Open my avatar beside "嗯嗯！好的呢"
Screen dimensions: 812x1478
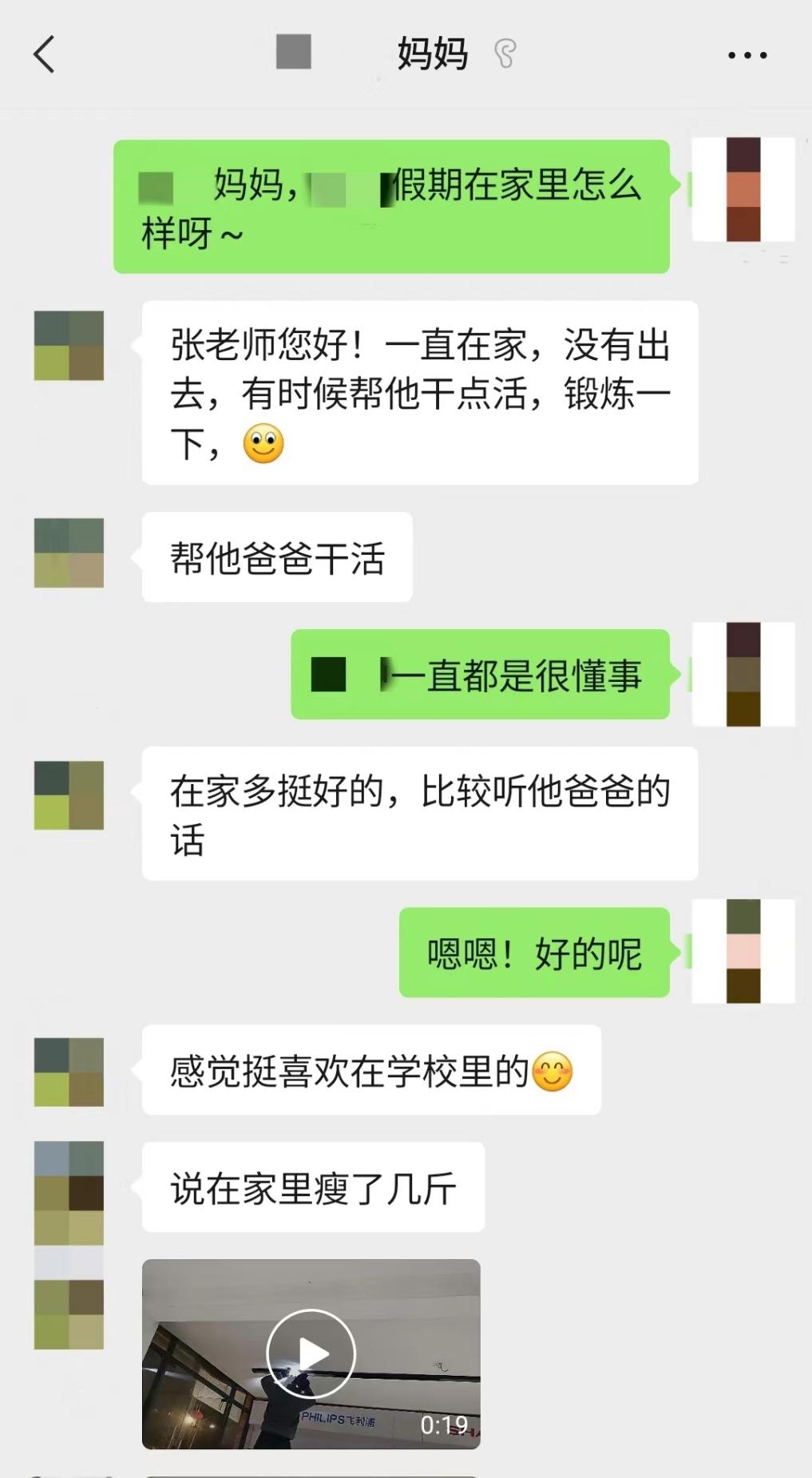point(743,951)
